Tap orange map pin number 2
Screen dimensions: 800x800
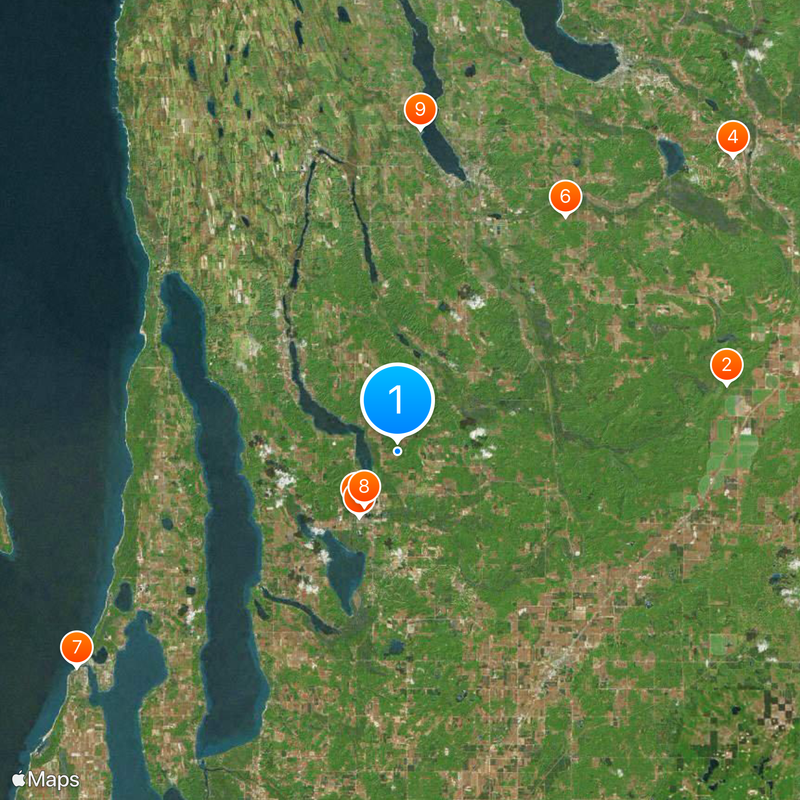coord(726,366)
